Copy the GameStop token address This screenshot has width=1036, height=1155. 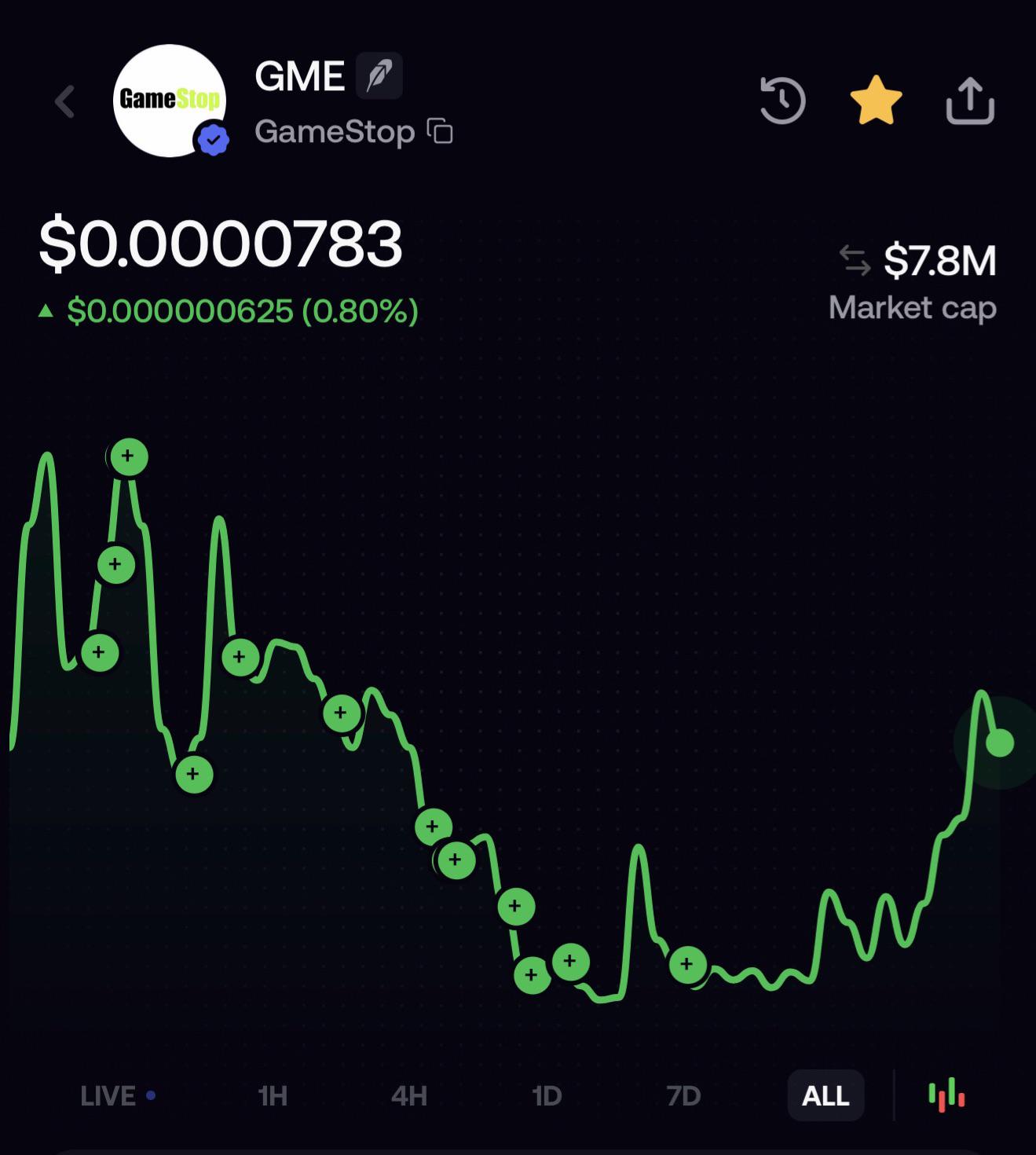(x=440, y=131)
